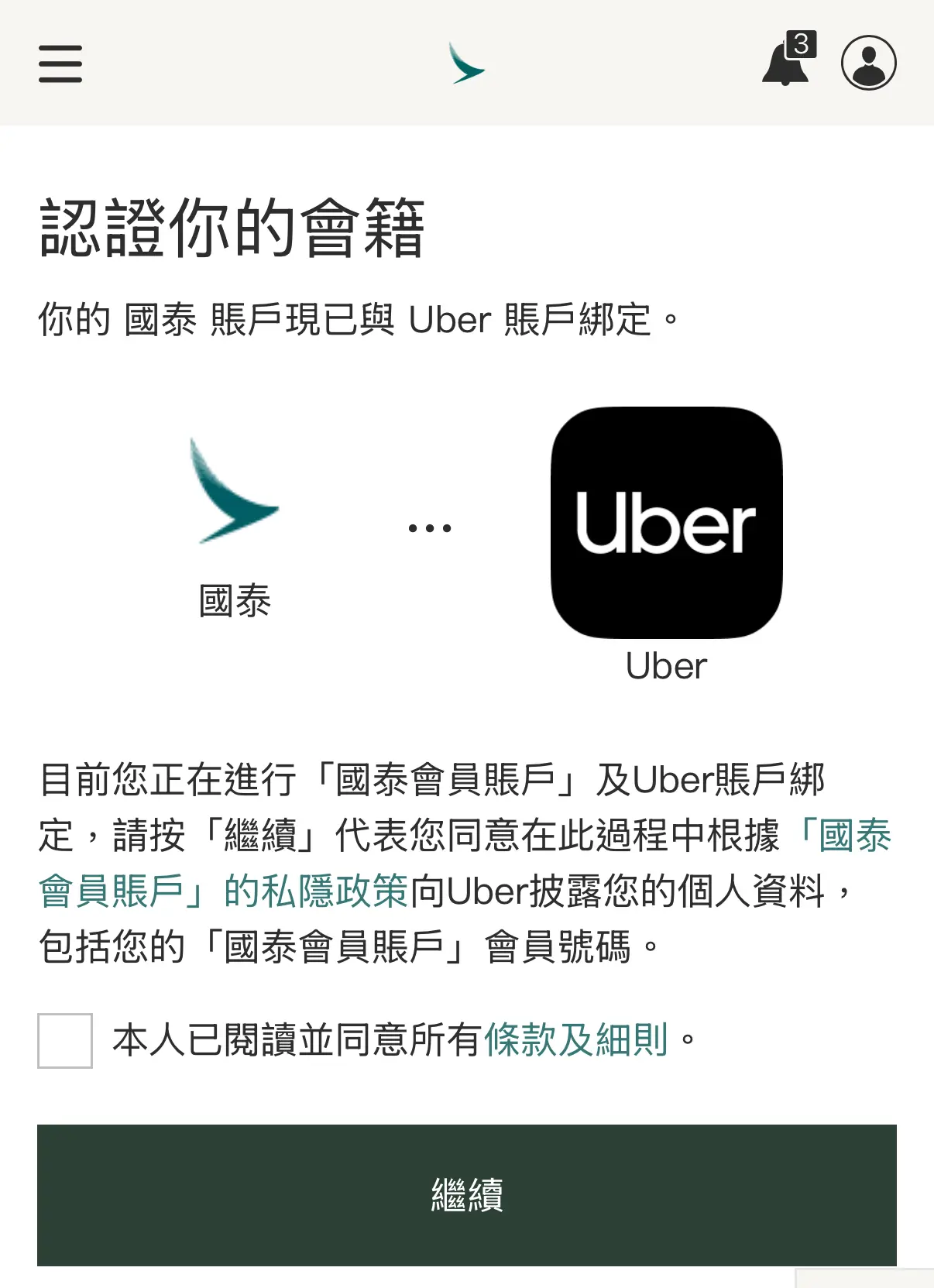Image resolution: width=934 pixels, height=1288 pixels.
Task: Open the 條款及細則 link
Action: [x=575, y=1039]
